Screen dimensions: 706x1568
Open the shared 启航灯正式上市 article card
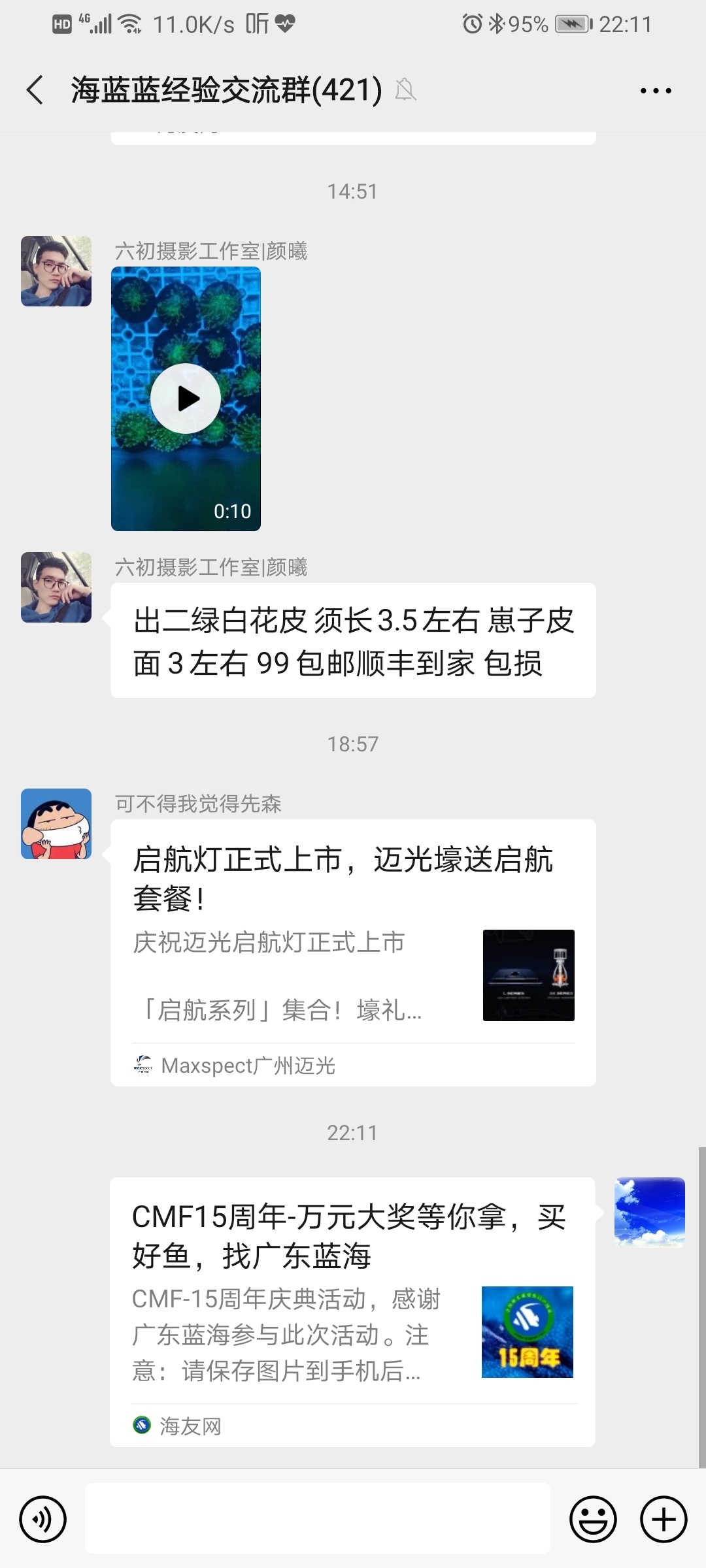coord(353,953)
